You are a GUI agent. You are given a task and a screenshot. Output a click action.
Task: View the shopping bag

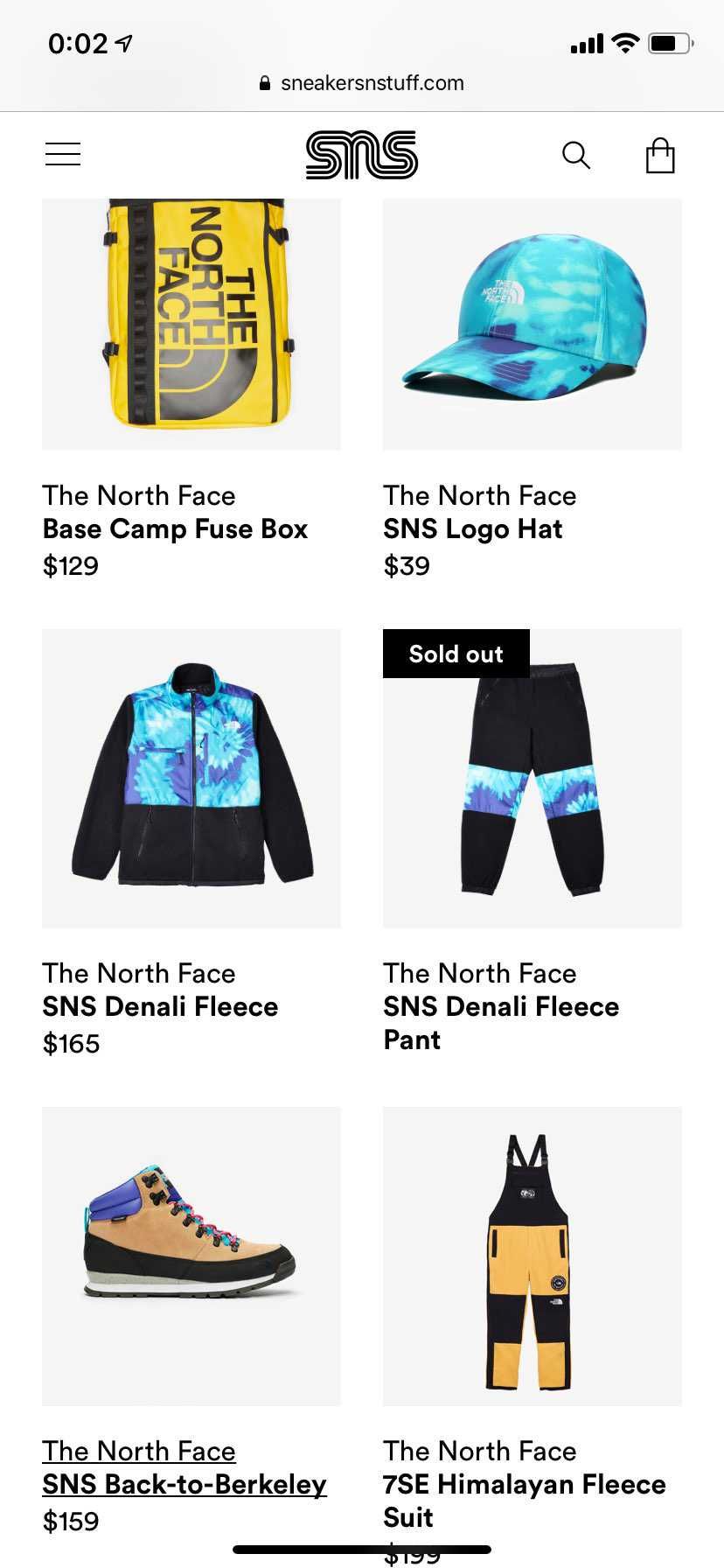[x=660, y=156]
